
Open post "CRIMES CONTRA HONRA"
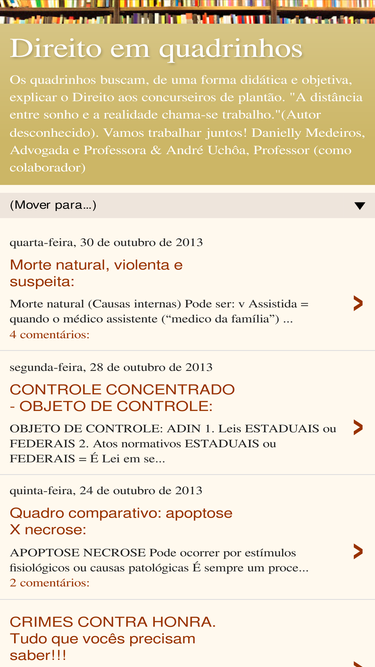(x=112, y=638)
